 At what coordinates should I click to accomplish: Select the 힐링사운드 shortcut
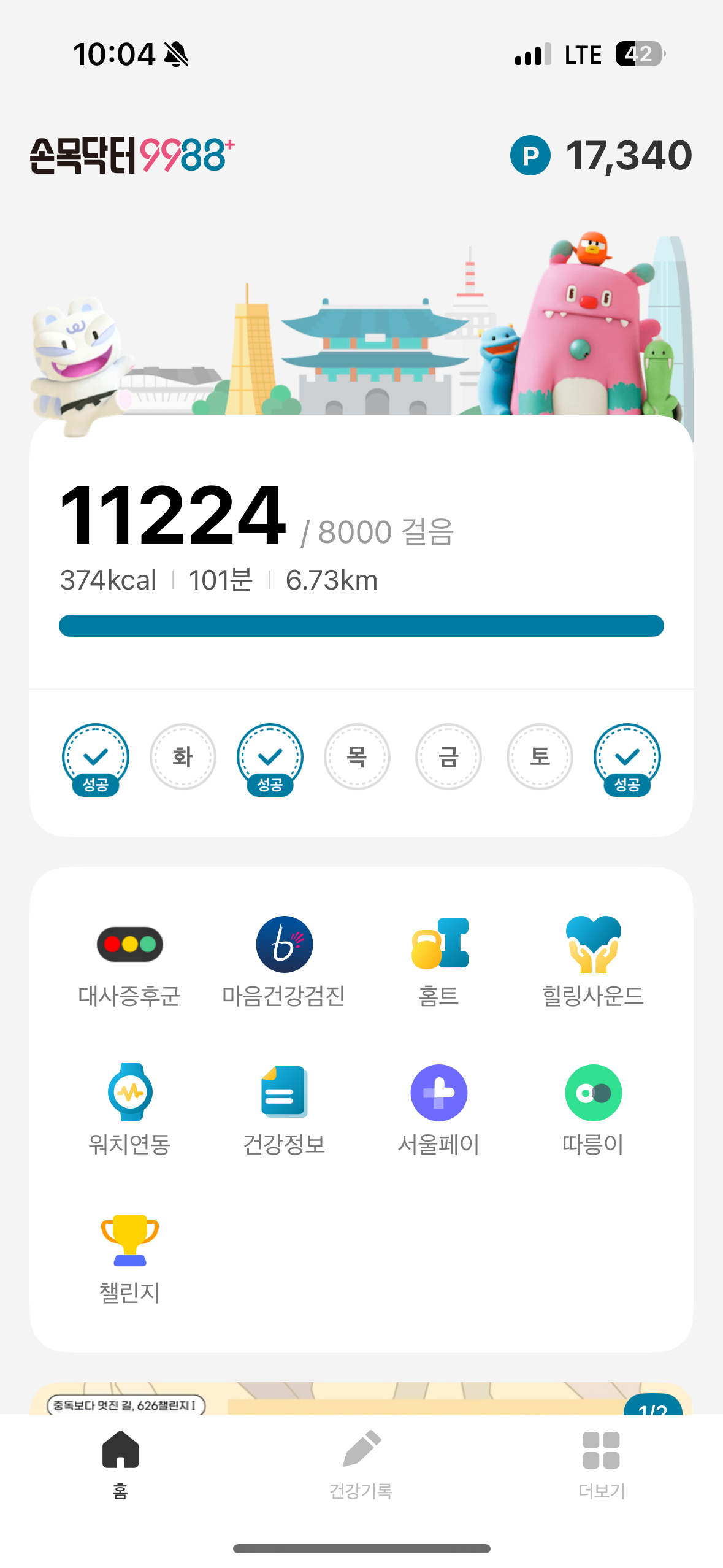pyautogui.click(x=593, y=961)
